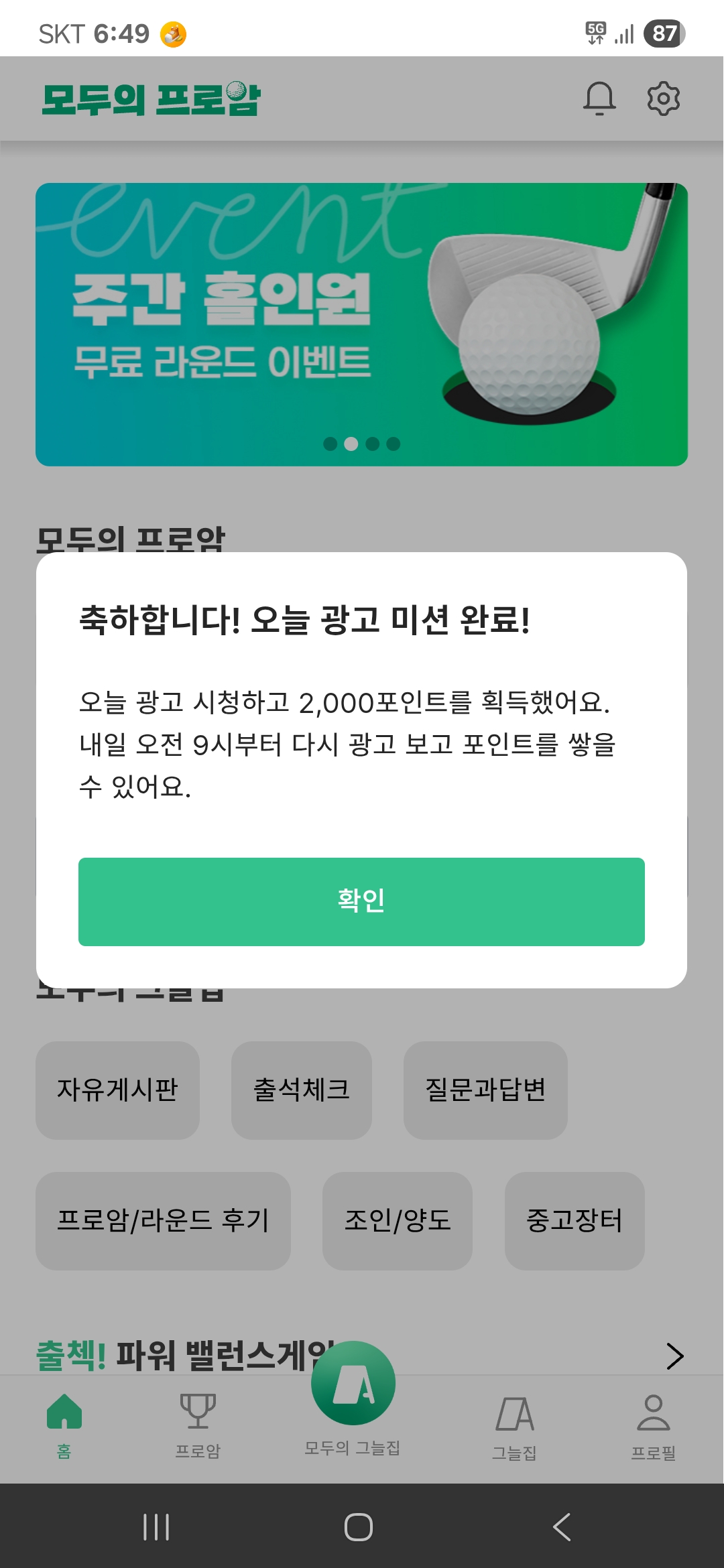Open the 중고장터 board
This screenshot has width=724, height=1568.
[575, 1221]
